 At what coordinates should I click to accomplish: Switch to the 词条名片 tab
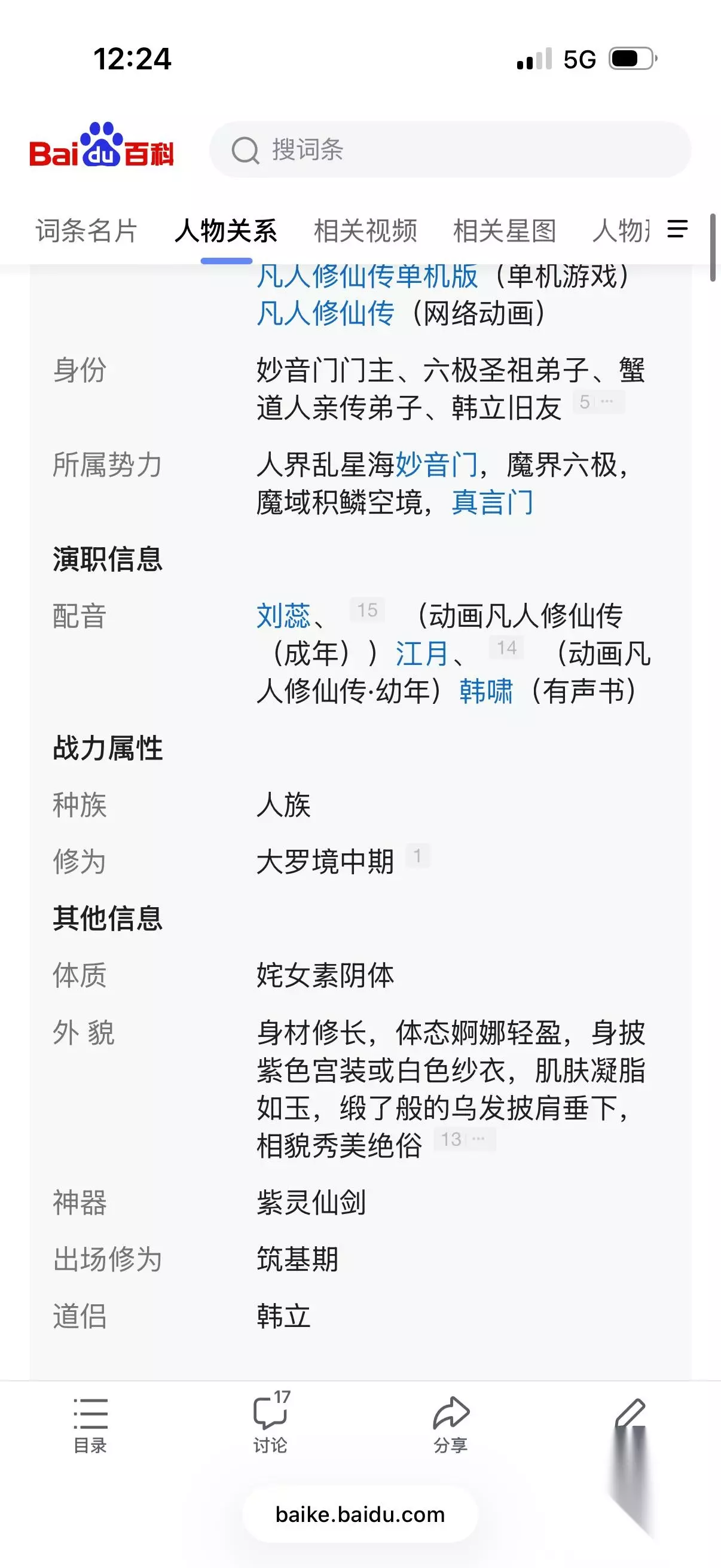pyautogui.click(x=87, y=231)
